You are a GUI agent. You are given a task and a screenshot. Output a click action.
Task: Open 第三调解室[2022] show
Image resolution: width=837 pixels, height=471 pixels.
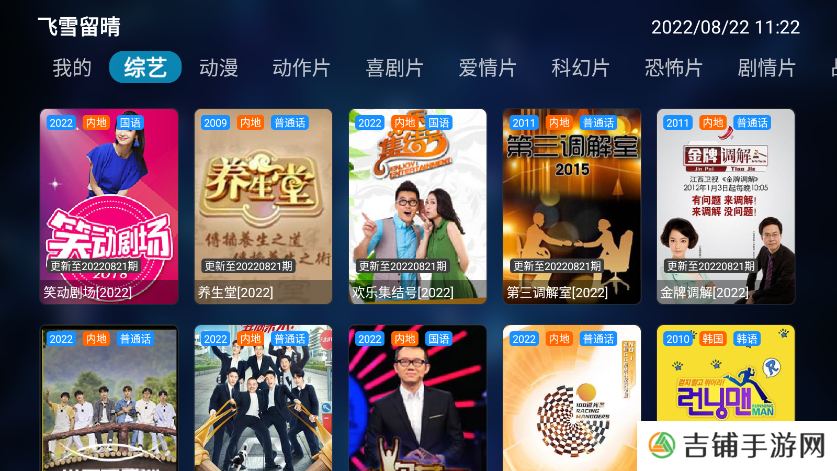coord(571,205)
